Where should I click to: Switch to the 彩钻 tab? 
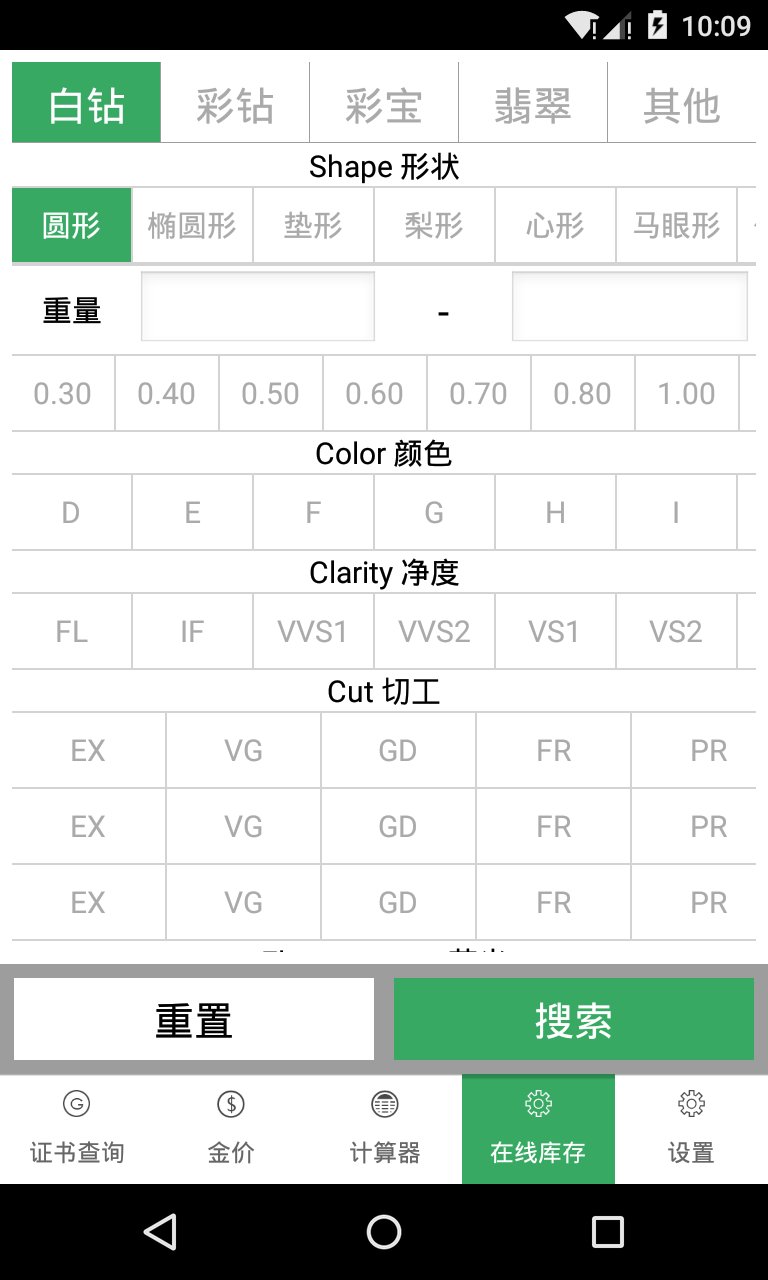[x=235, y=103]
